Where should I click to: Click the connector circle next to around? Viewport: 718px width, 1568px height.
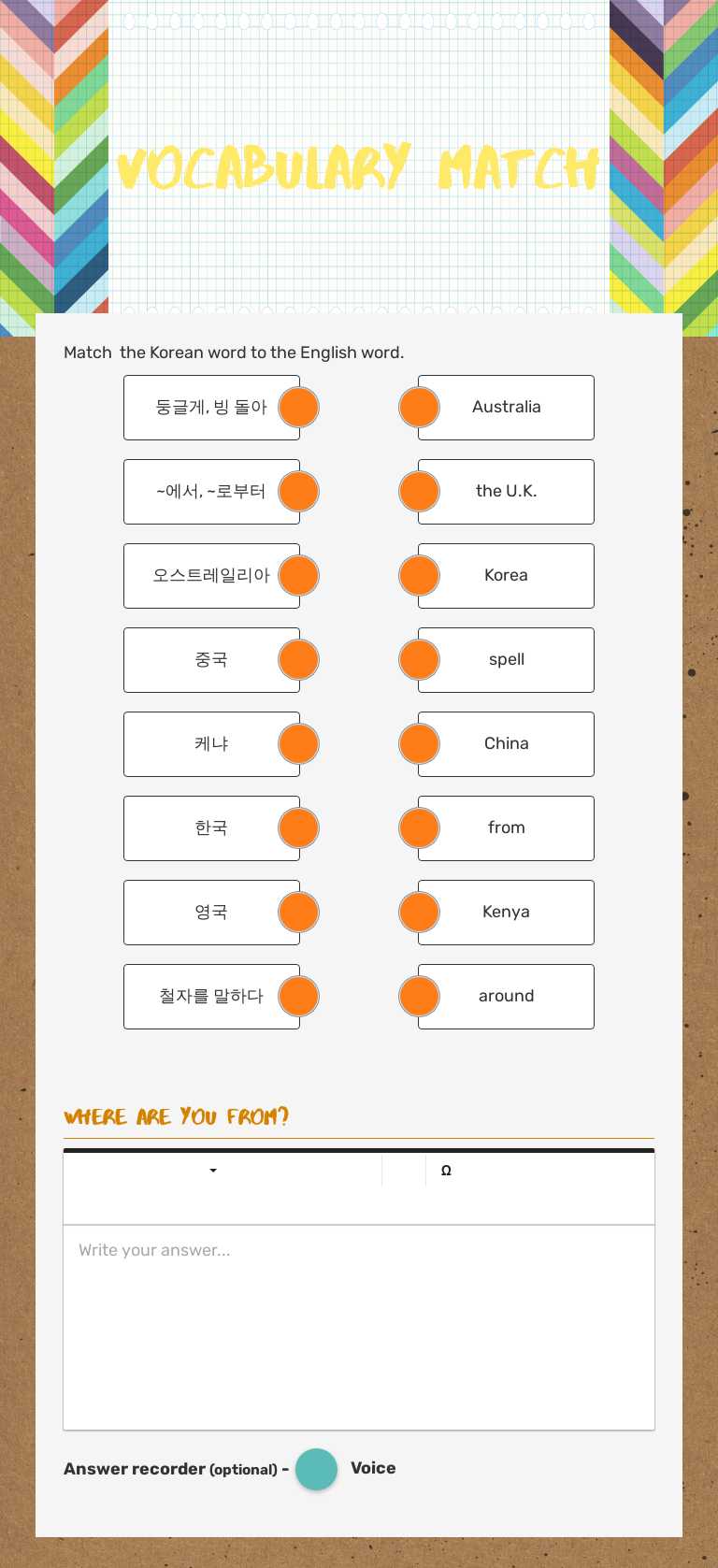tap(419, 996)
